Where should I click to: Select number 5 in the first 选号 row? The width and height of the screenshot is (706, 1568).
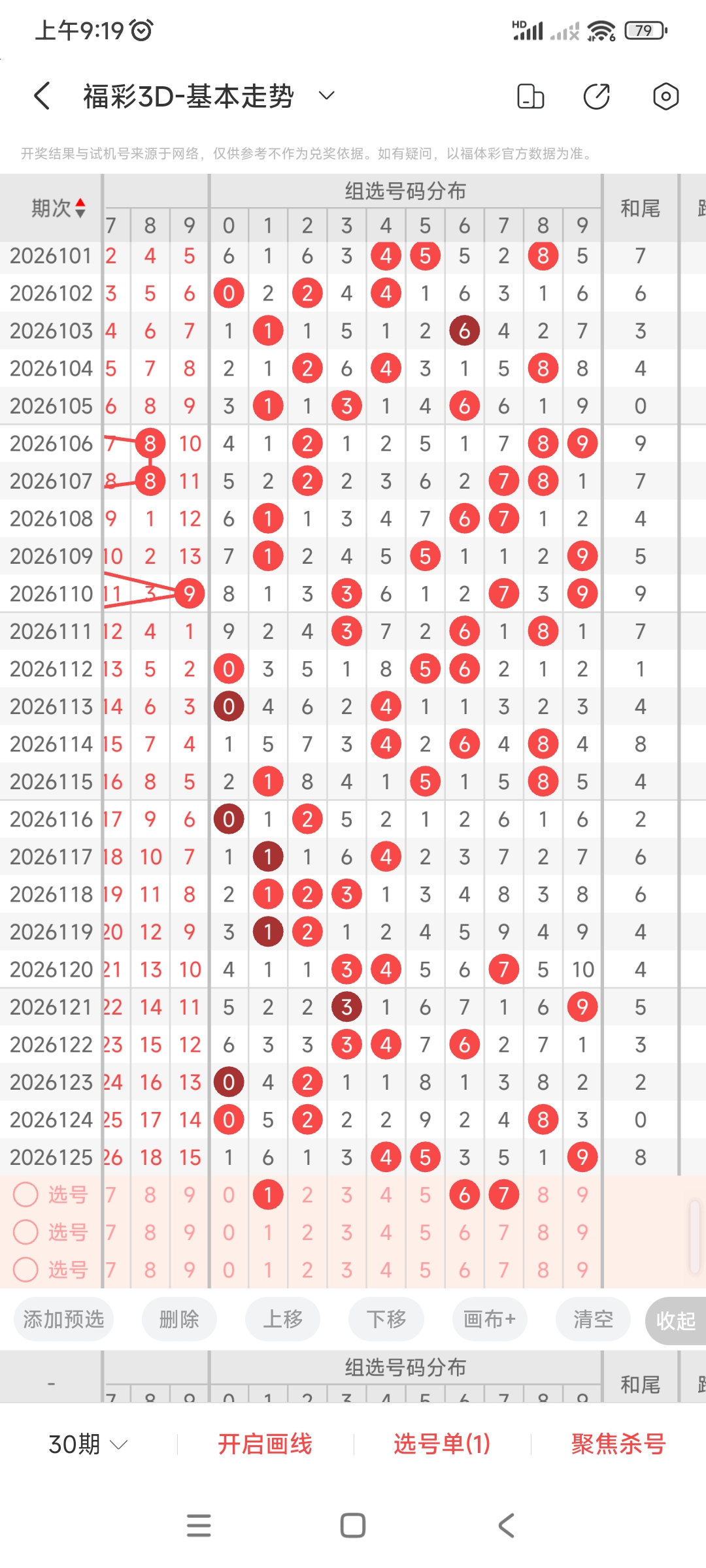425,1195
